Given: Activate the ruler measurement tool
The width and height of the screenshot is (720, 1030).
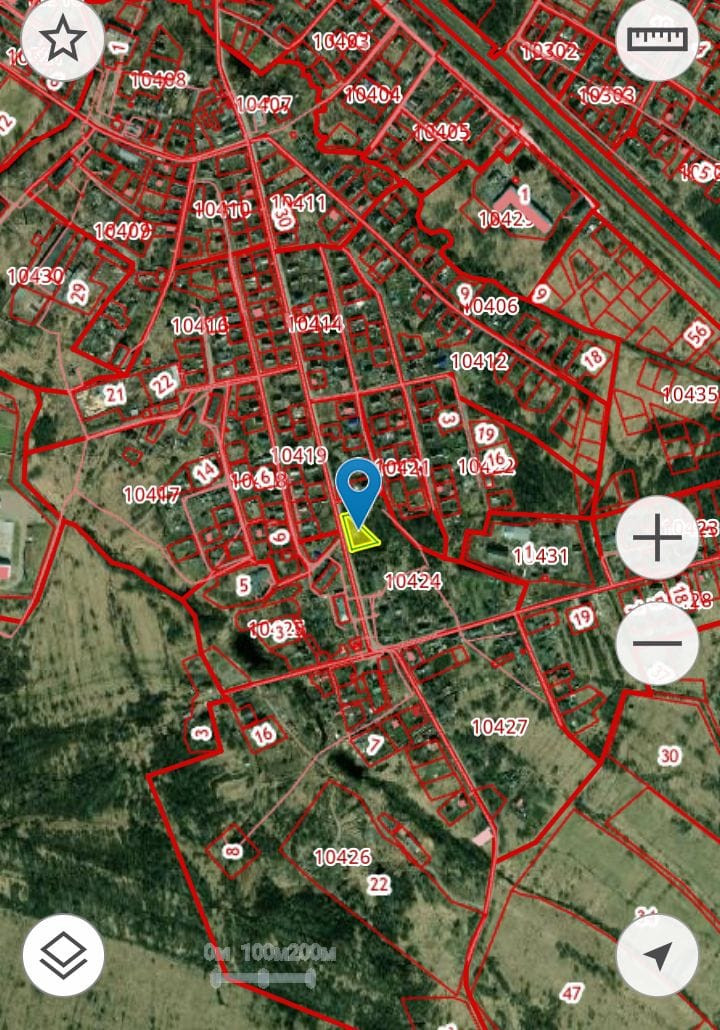Looking at the screenshot, I should click(x=657, y=40).
